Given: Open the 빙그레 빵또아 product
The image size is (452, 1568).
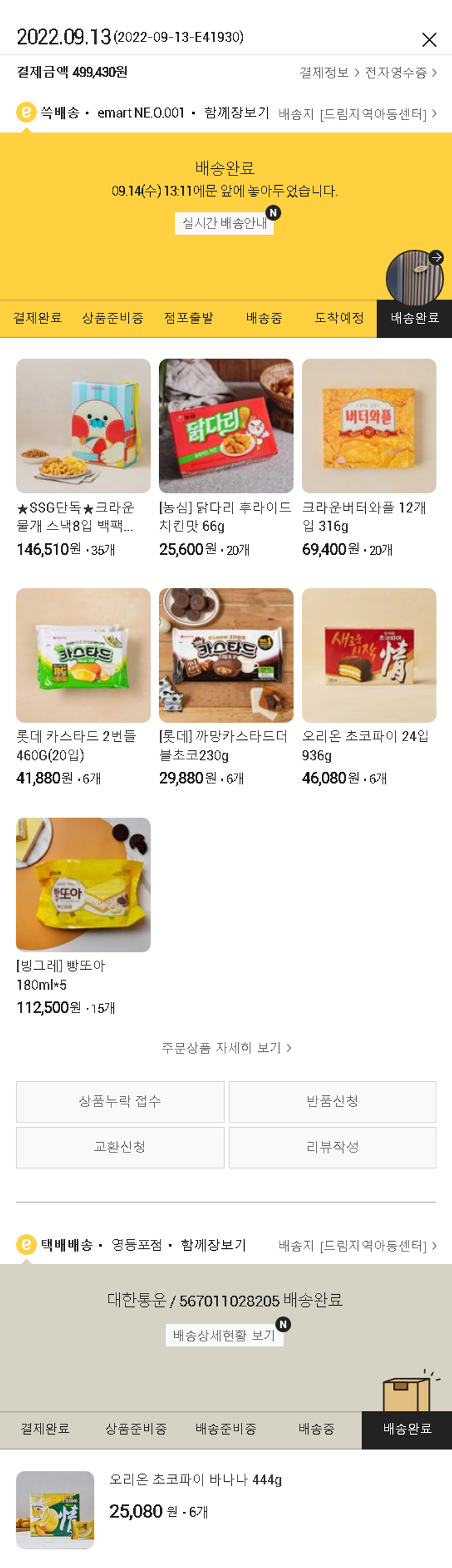Looking at the screenshot, I should pos(83,885).
